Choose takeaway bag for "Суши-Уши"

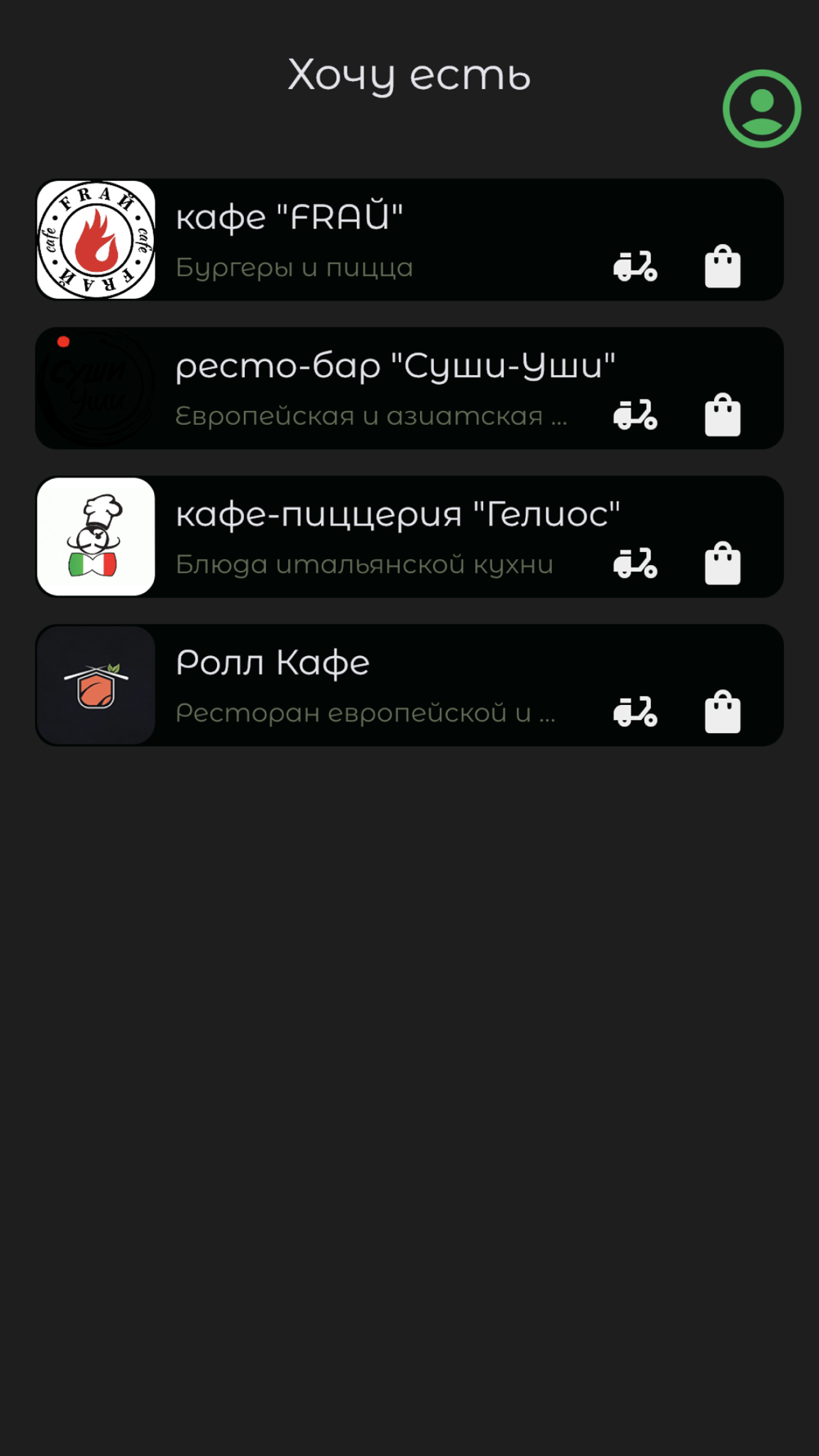coord(722,415)
